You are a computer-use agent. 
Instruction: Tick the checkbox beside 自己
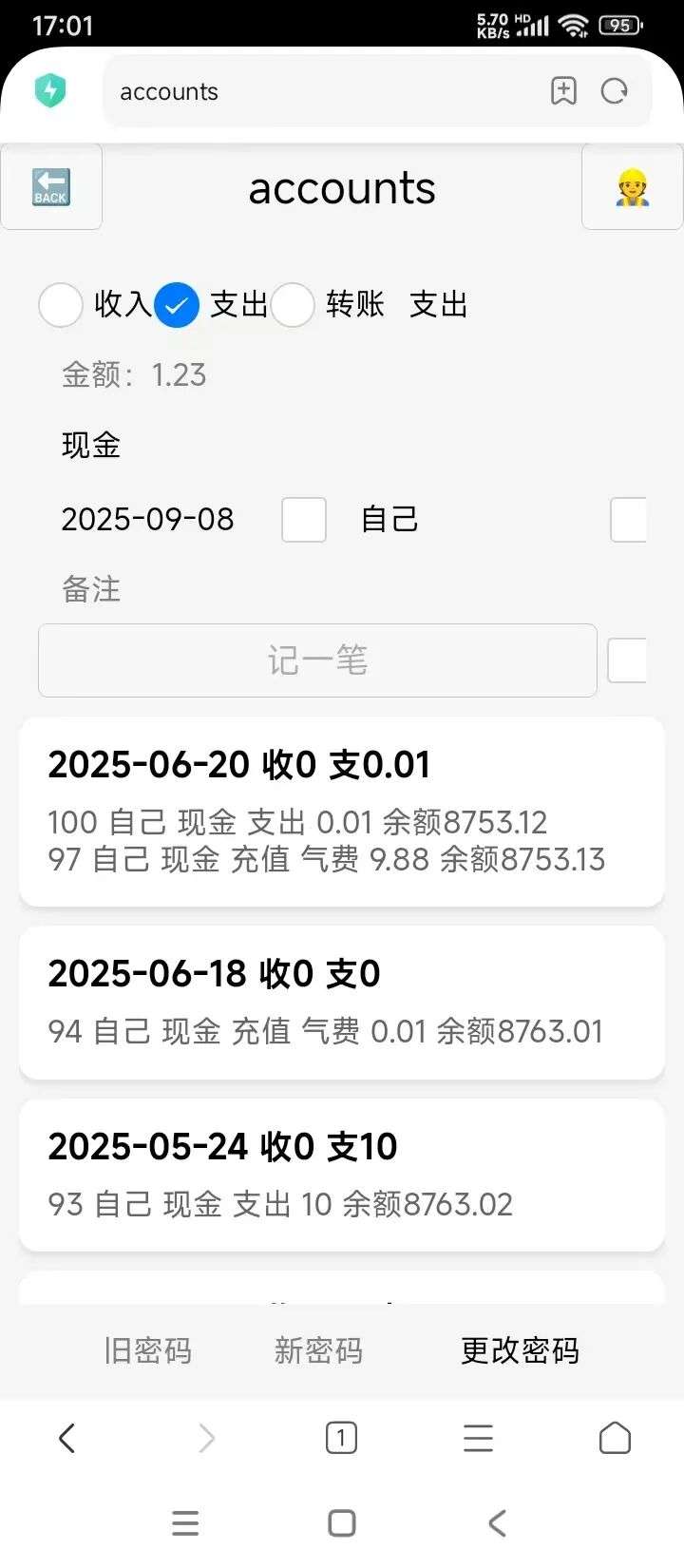click(304, 520)
